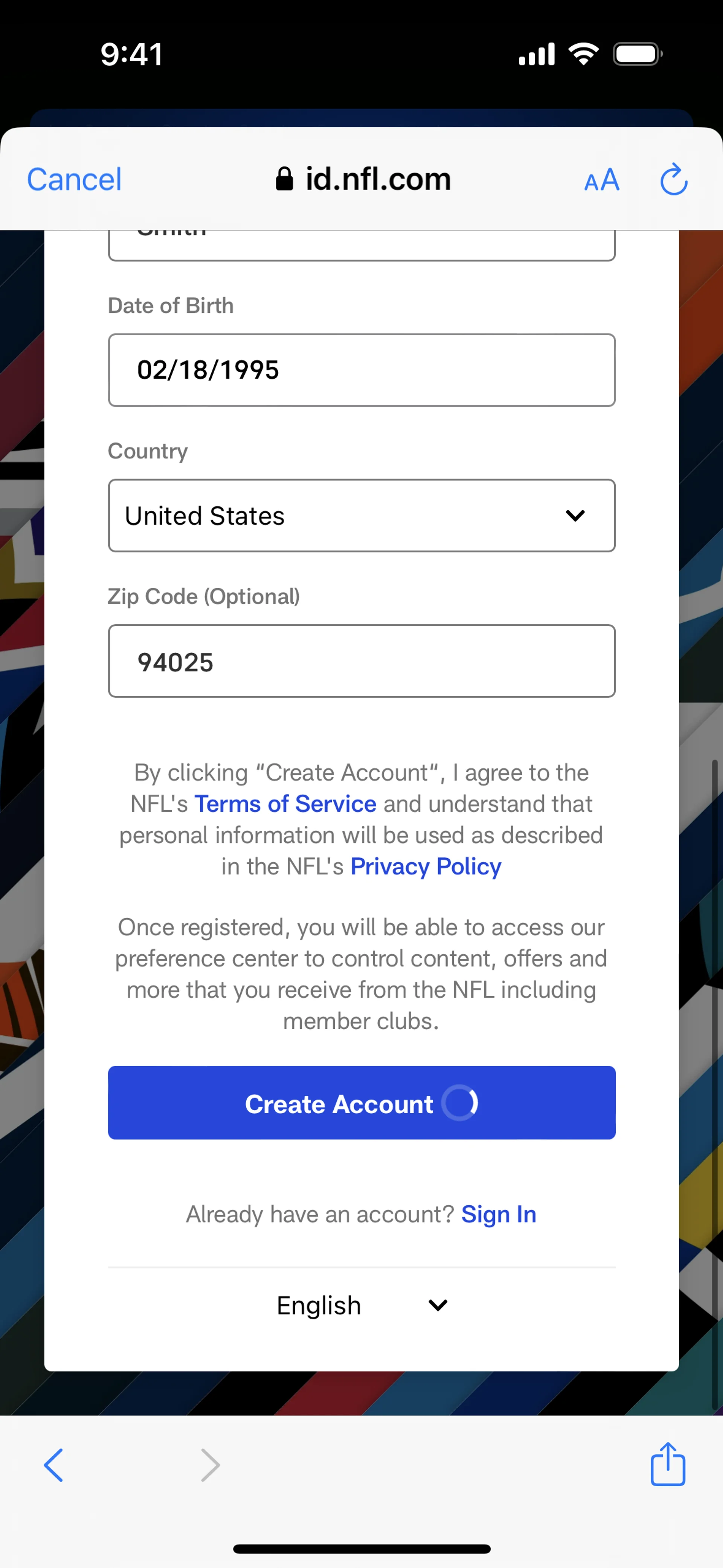The image size is (723, 1568).
Task: Edit the Zip Code field
Action: tap(361, 661)
